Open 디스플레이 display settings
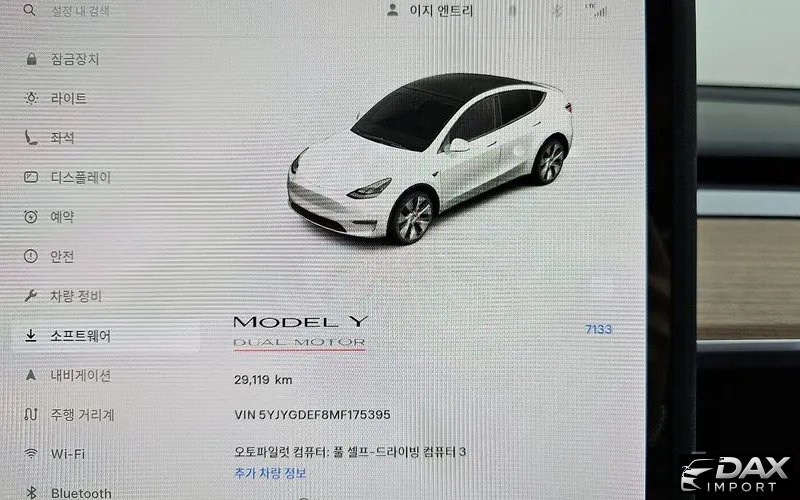 point(80,177)
